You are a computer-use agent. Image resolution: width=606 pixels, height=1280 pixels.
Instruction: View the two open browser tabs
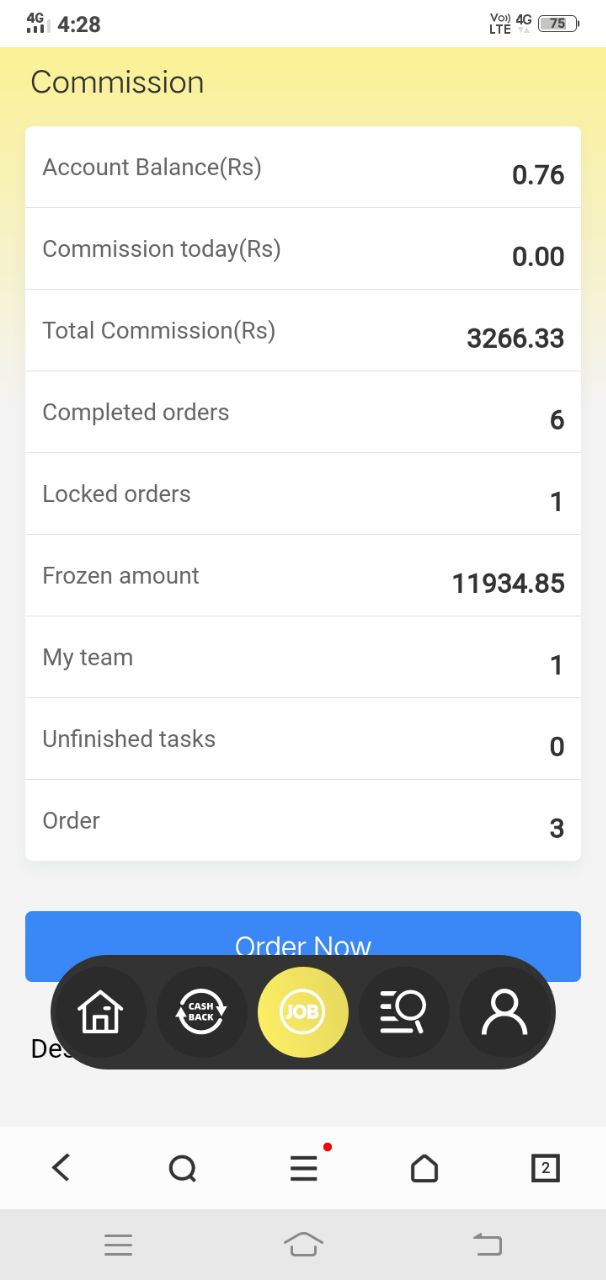pyautogui.click(x=545, y=1167)
